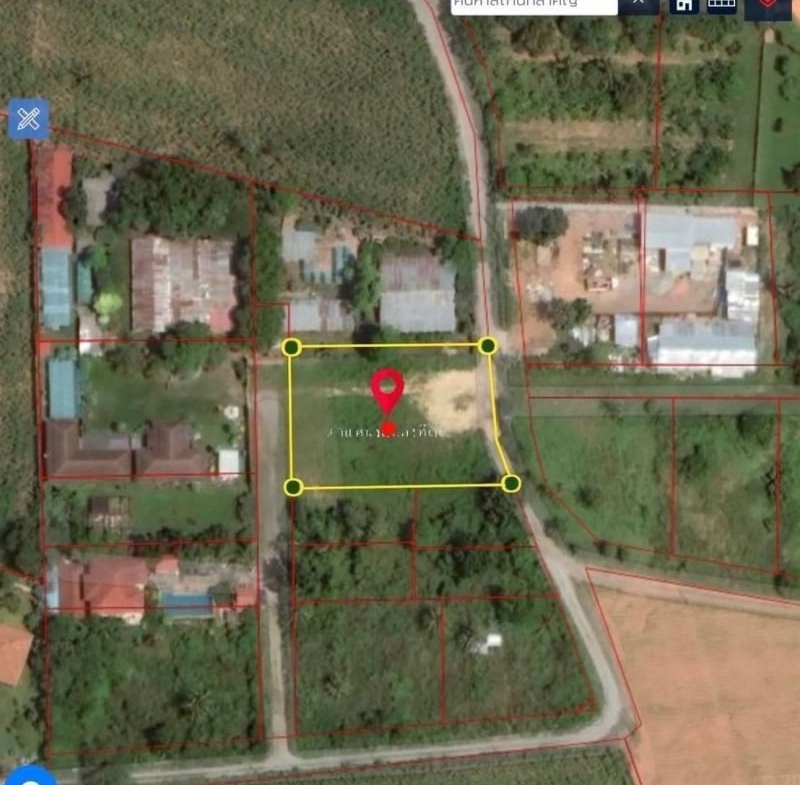Clear the search with the X button
The width and height of the screenshot is (800, 785).
point(637,4)
